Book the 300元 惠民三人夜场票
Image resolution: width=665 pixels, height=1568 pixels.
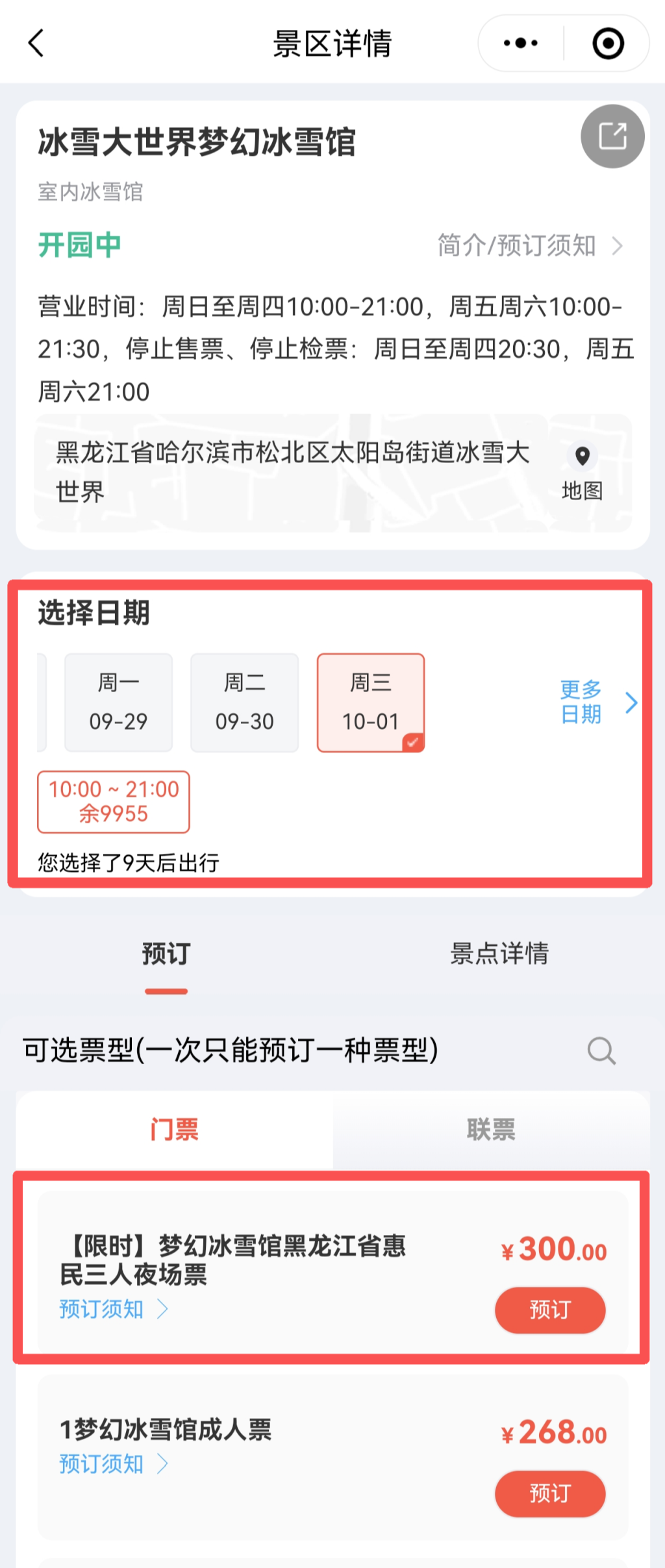pyautogui.click(x=549, y=1310)
